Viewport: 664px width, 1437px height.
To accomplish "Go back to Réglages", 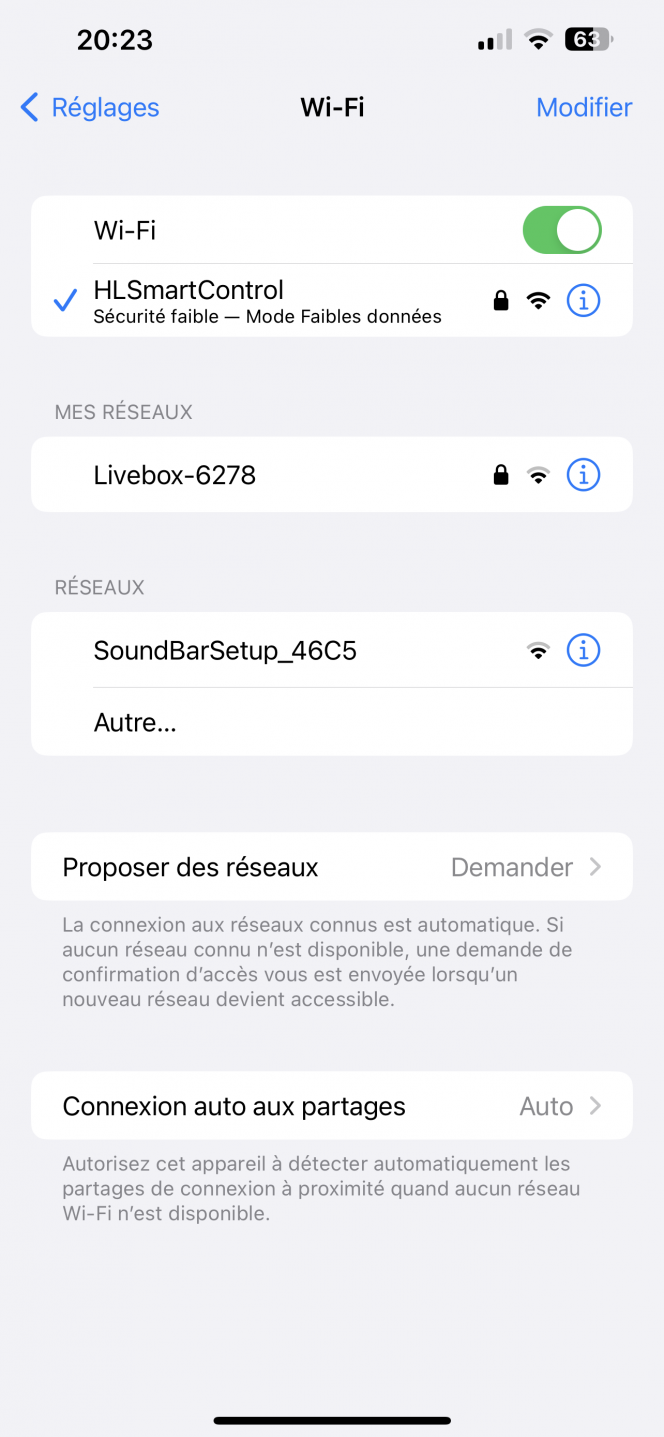I will tap(90, 107).
